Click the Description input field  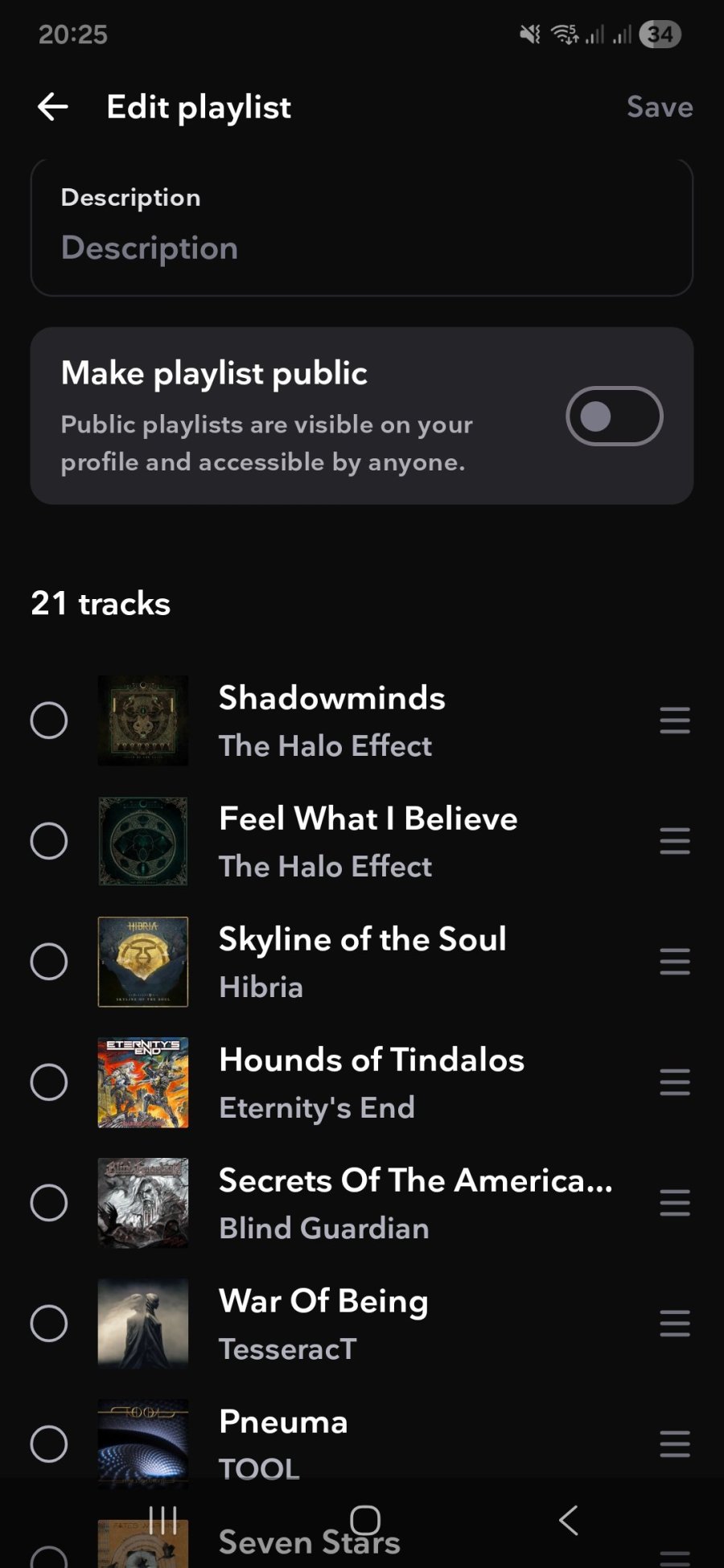point(362,248)
